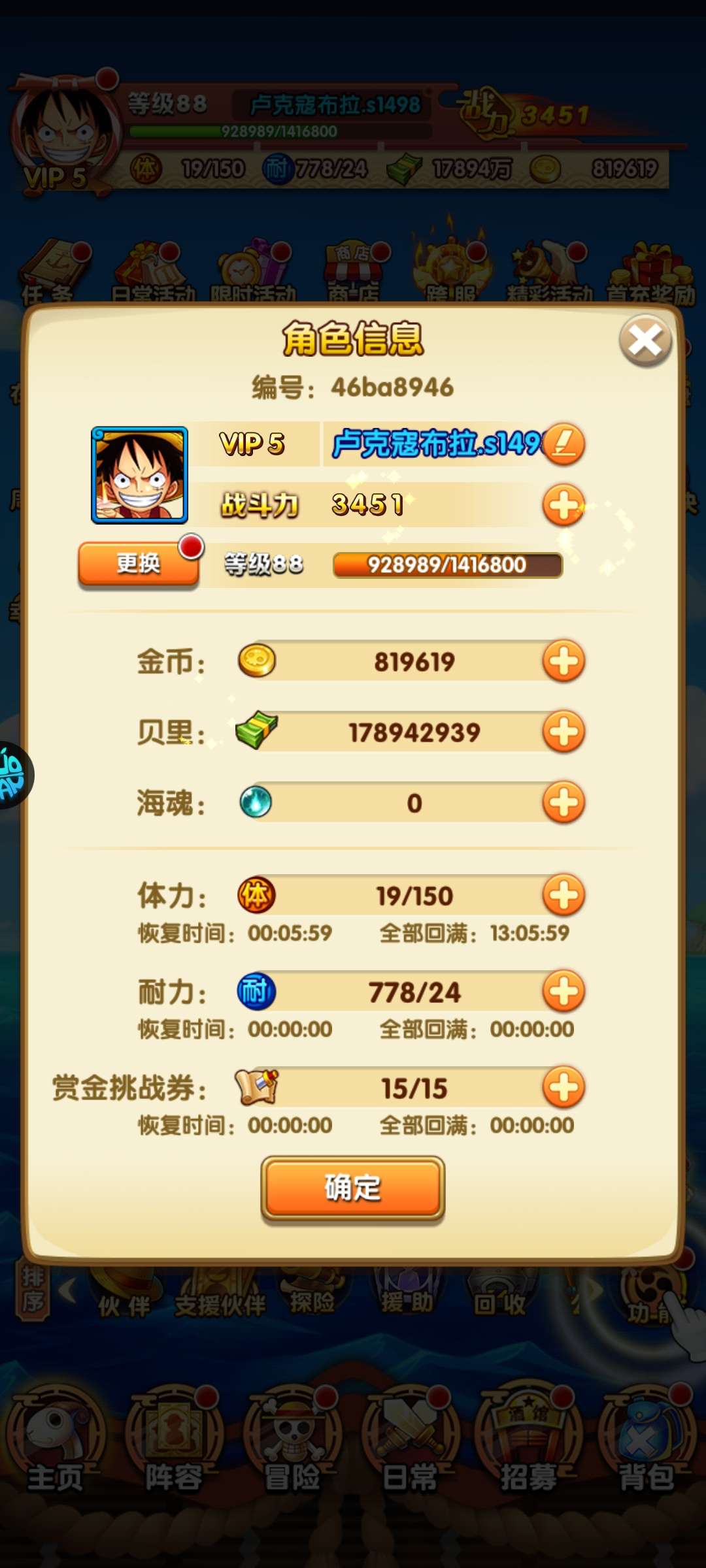Tap the 确定 confirm button
Viewport: 706px width, 1568px height.
(x=352, y=1187)
